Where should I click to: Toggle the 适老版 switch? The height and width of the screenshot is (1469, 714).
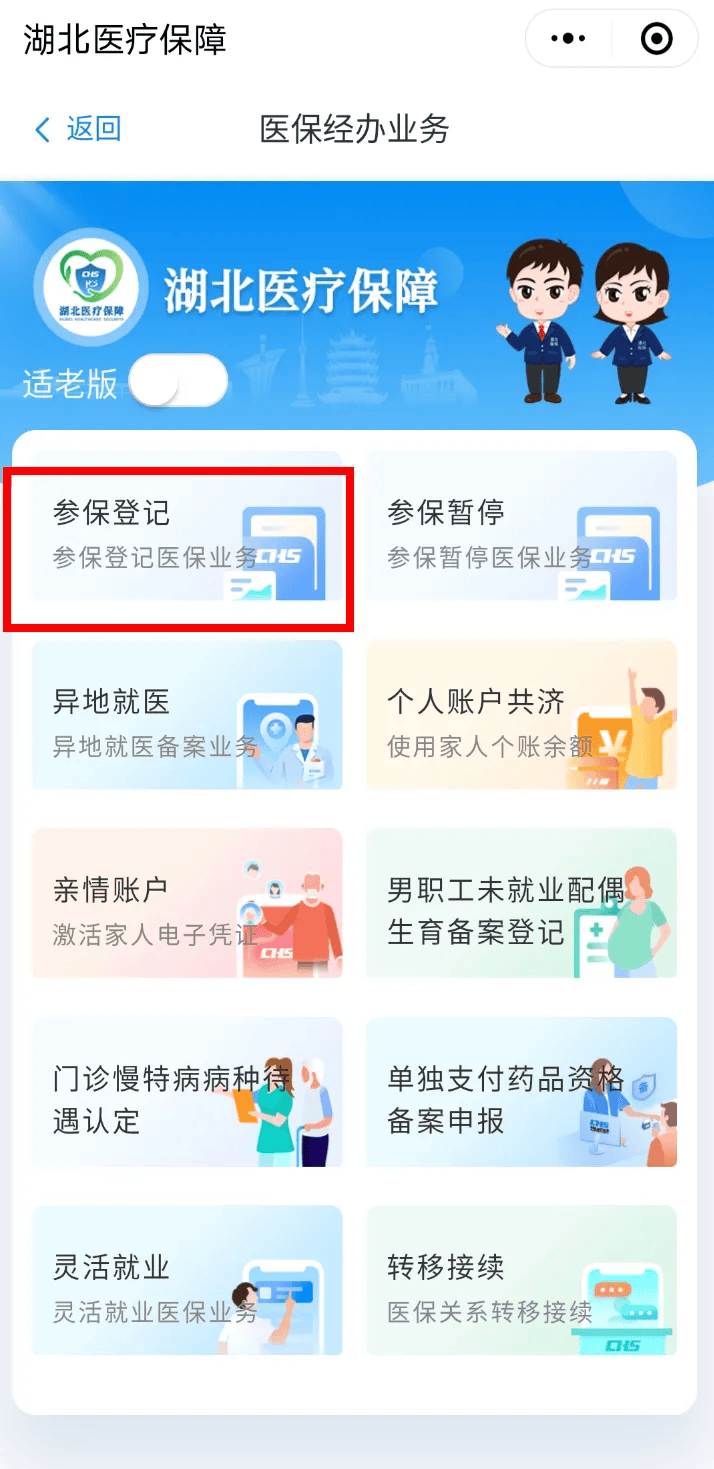pos(179,381)
